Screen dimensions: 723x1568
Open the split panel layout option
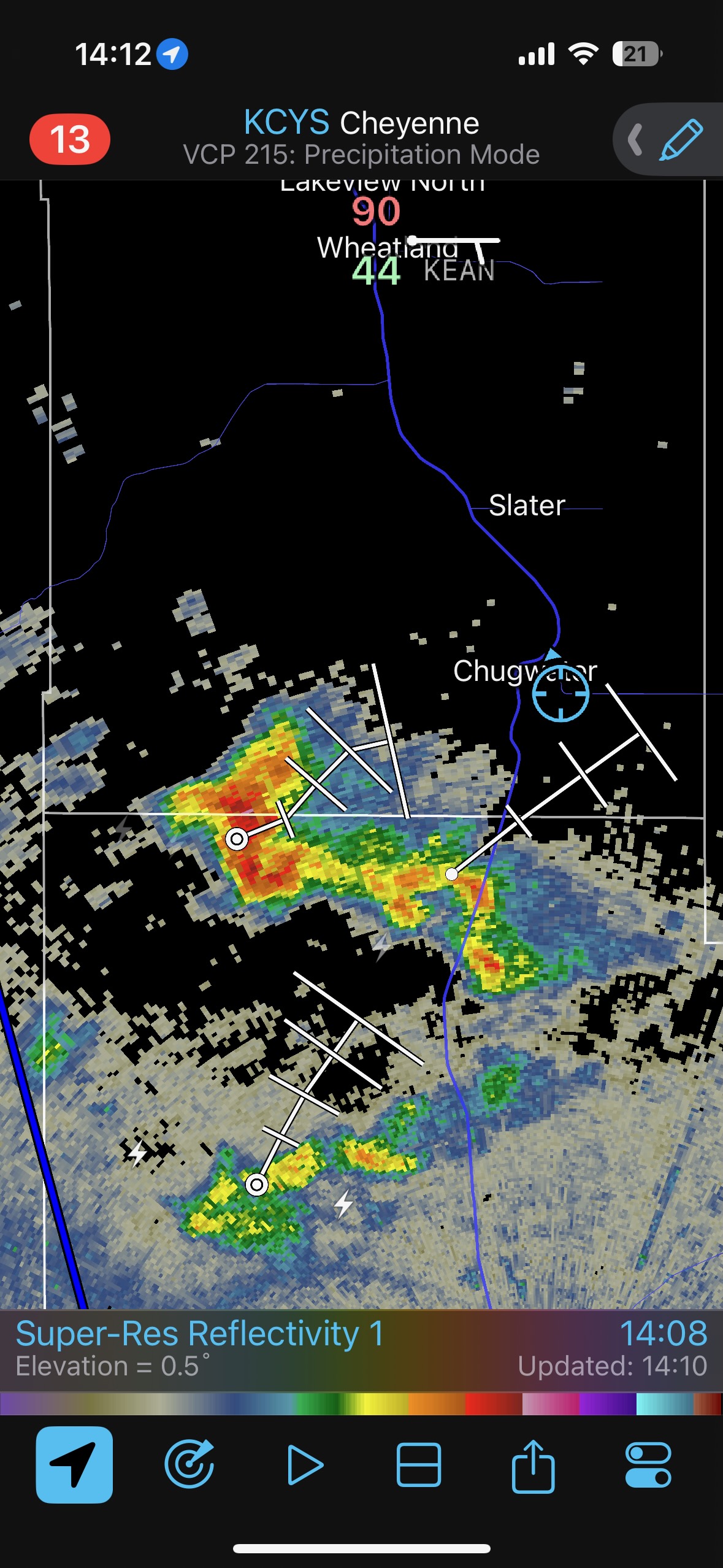419,1464
